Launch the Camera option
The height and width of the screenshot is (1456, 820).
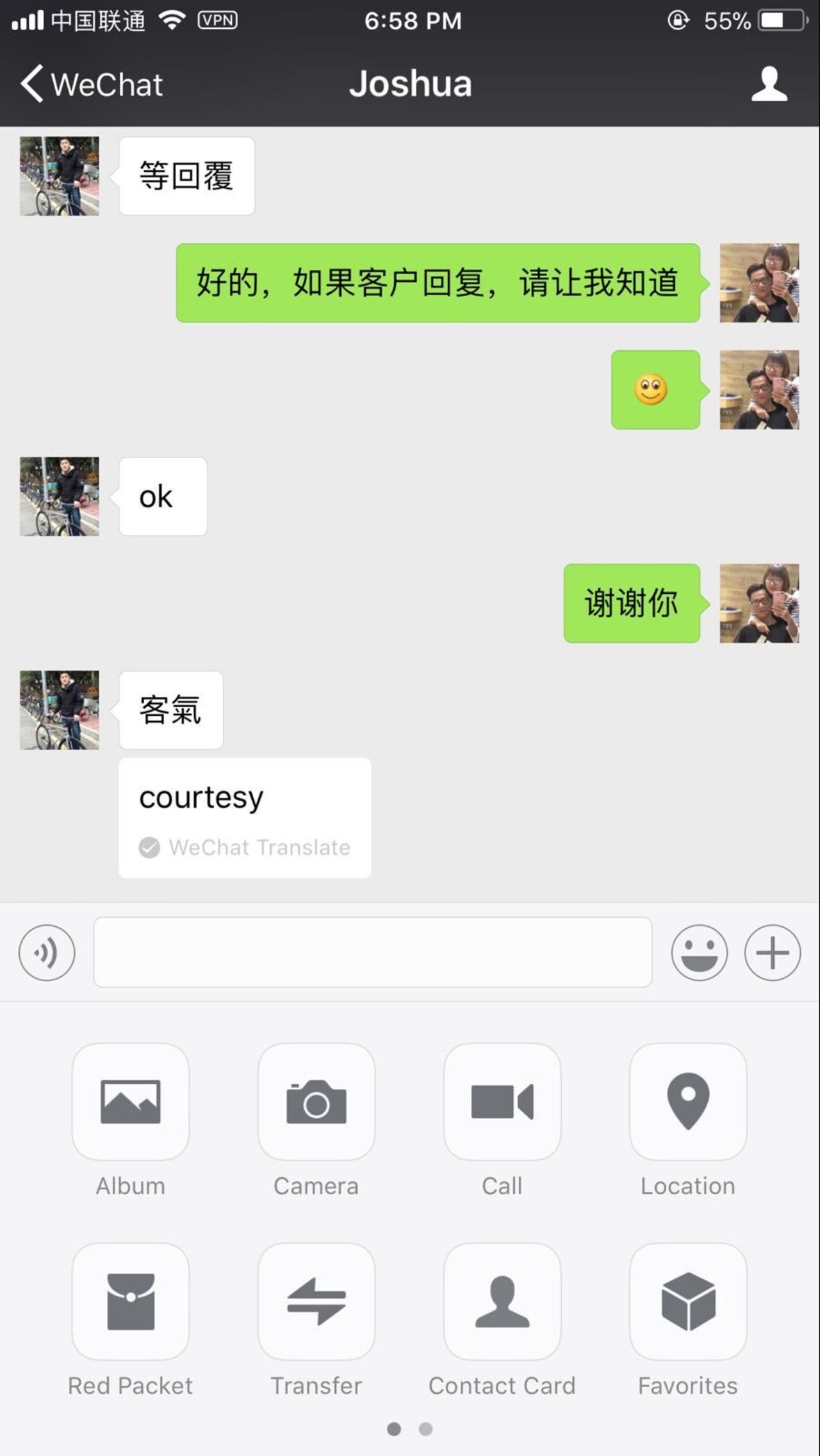pyautogui.click(x=316, y=1101)
